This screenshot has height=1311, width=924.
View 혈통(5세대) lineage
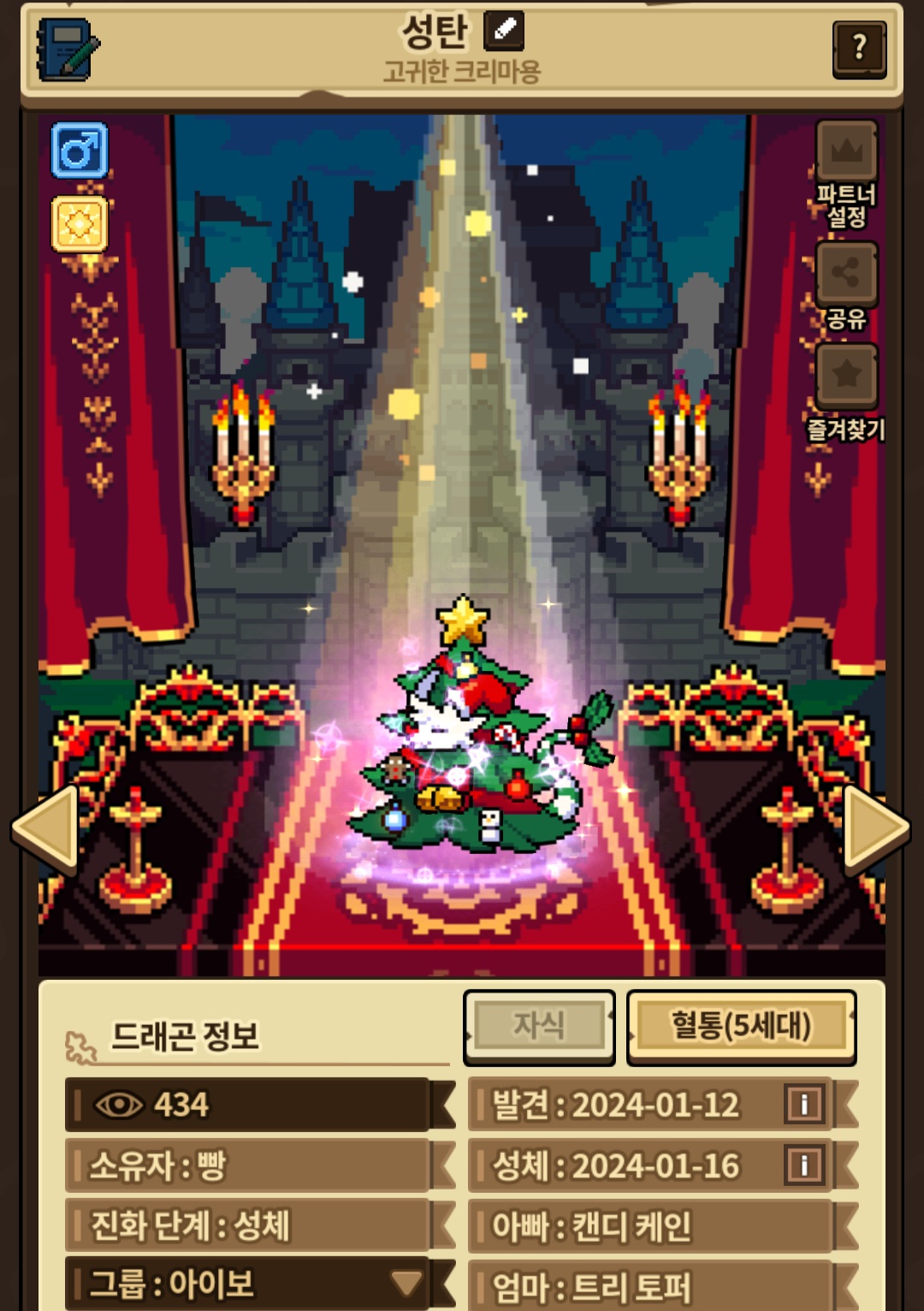(741, 1025)
